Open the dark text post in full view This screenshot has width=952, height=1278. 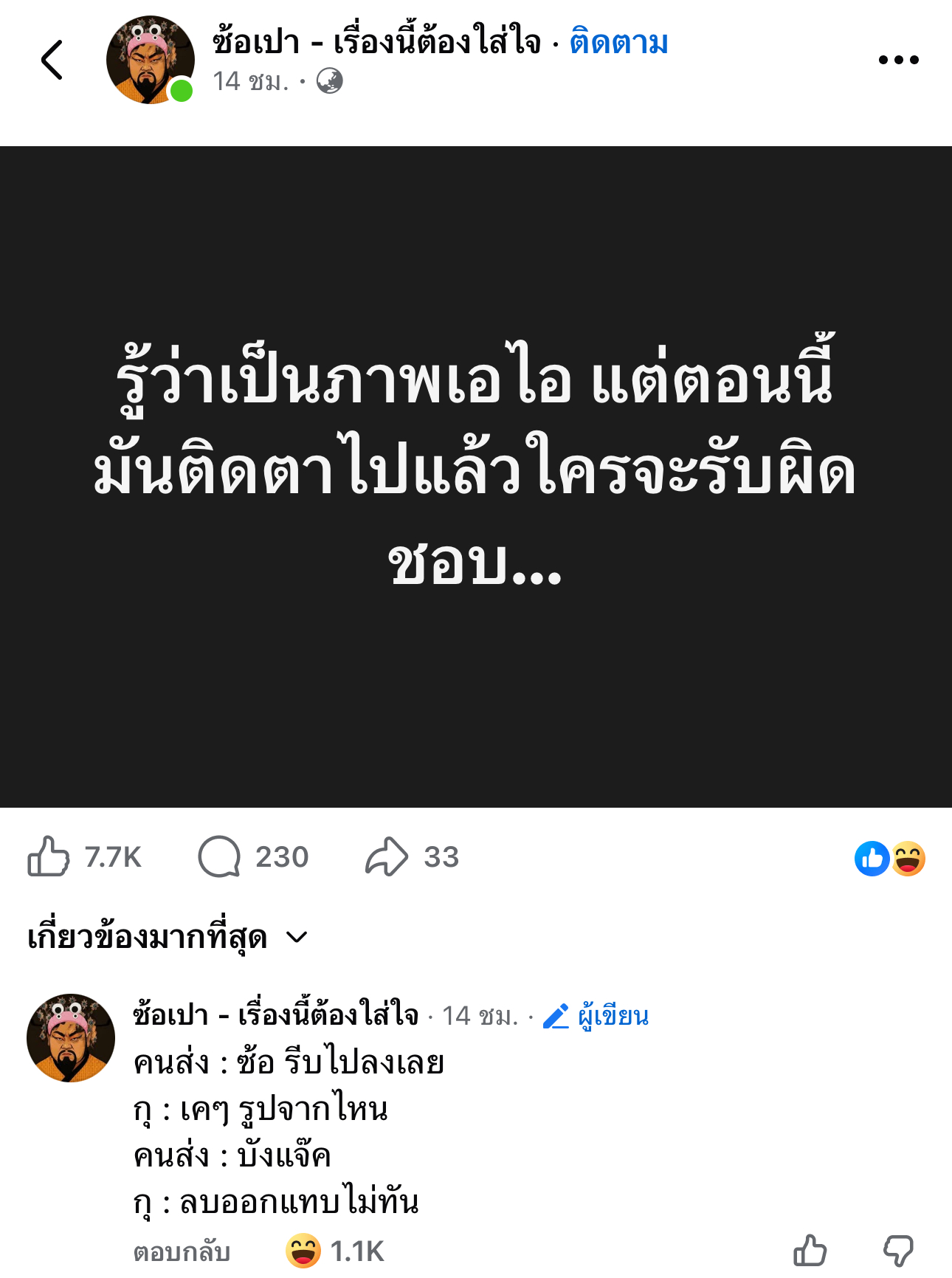(476, 476)
